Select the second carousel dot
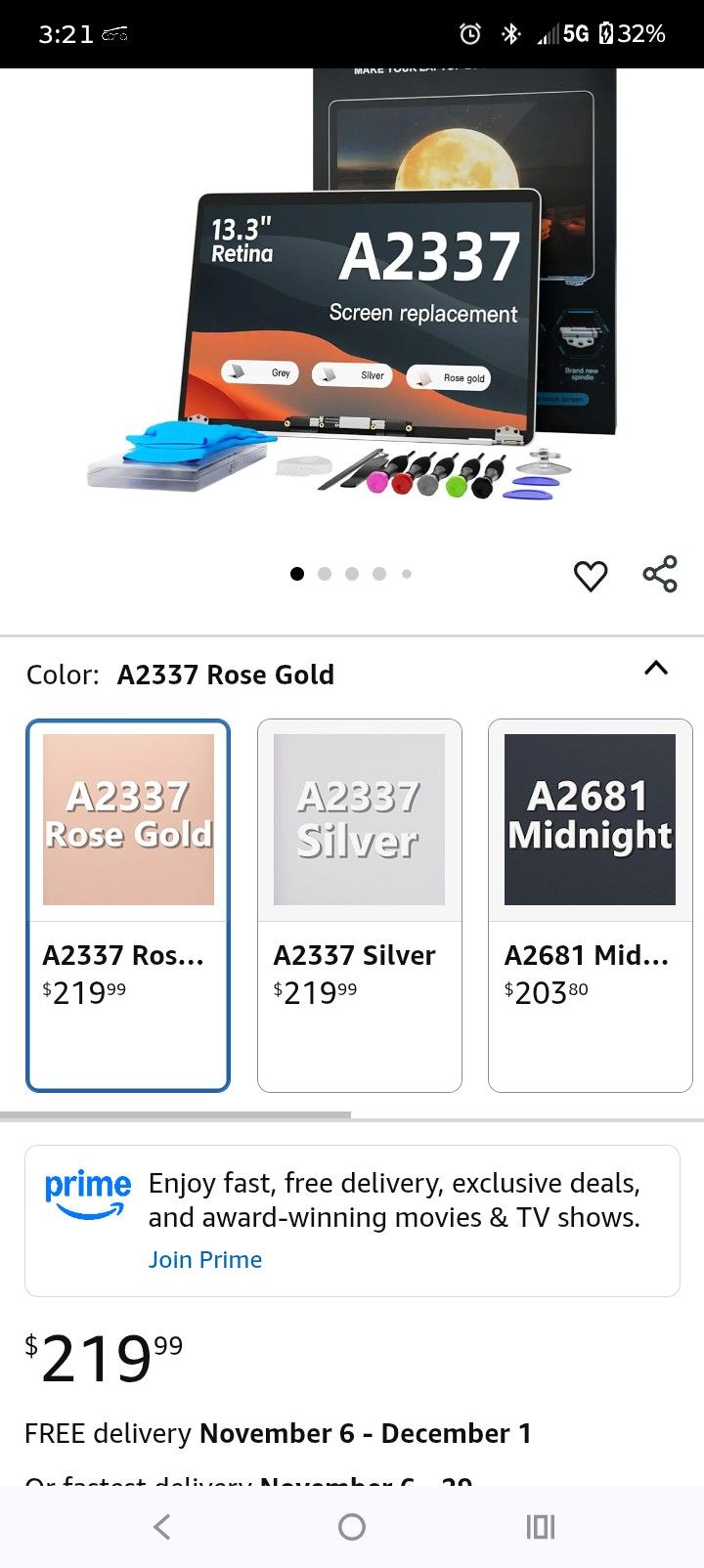704x1568 pixels. [325, 574]
